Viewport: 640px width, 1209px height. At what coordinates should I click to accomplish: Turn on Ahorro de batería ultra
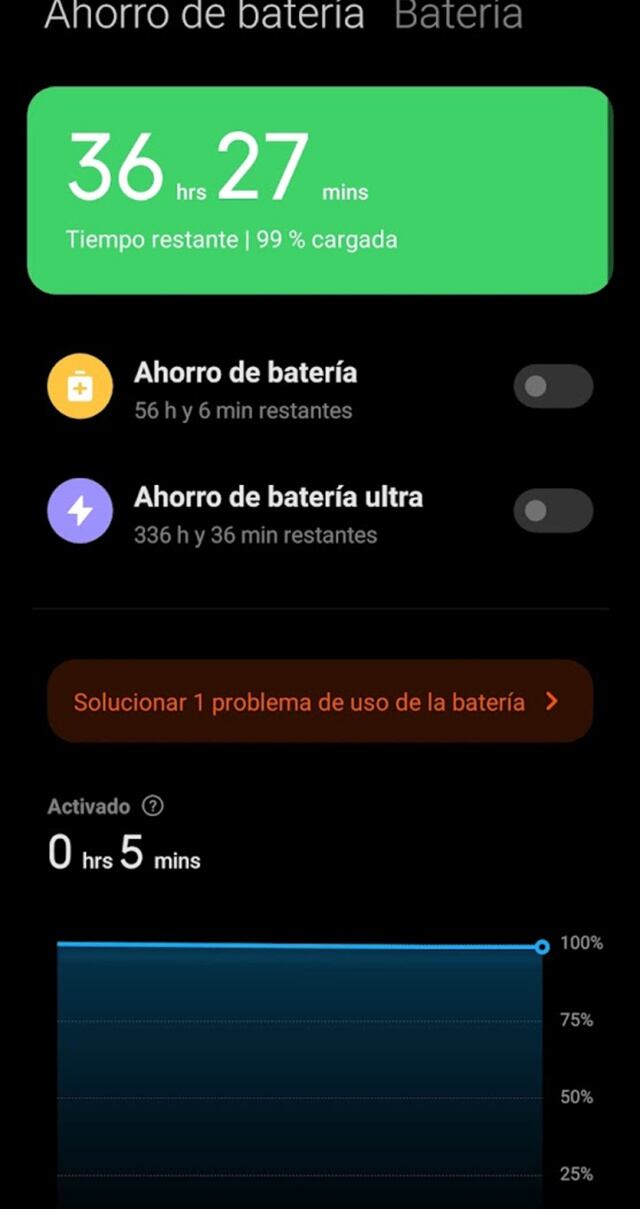click(553, 511)
